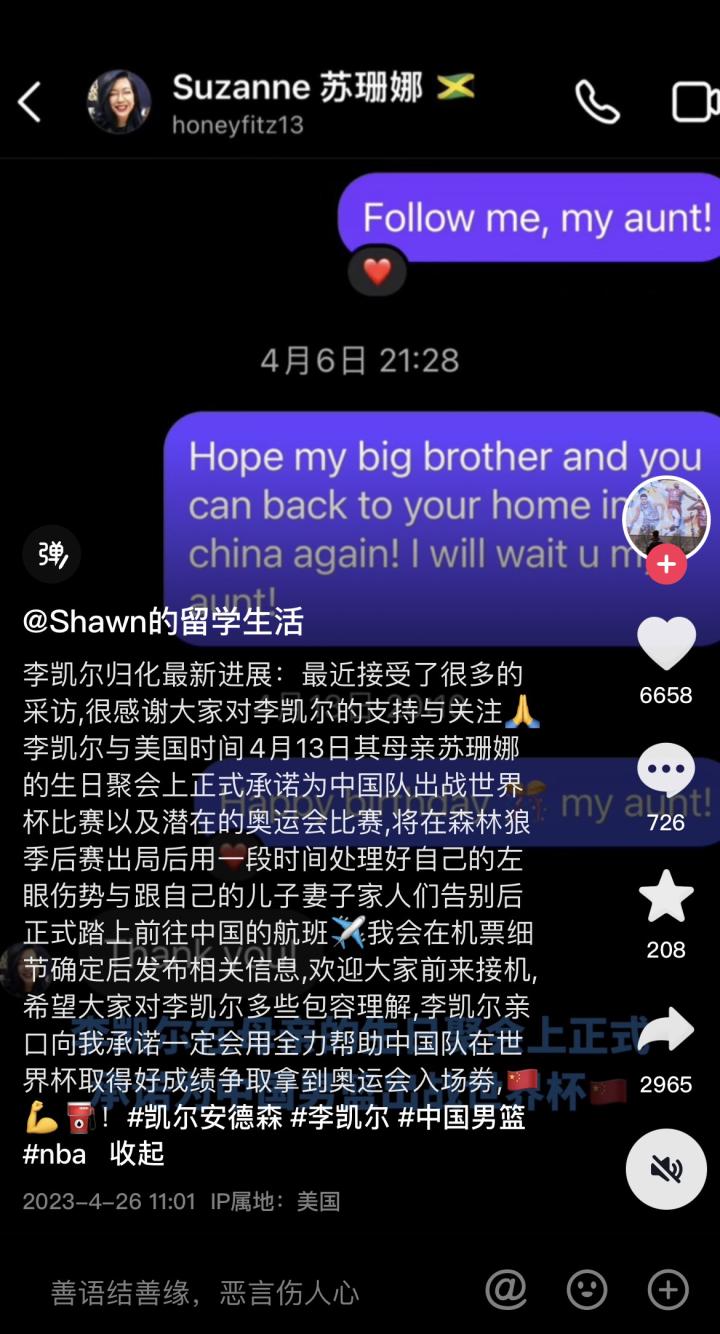Open the #李凯尔 hashtag
This screenshot has height=1334, width=720.
click(339, 1118)
